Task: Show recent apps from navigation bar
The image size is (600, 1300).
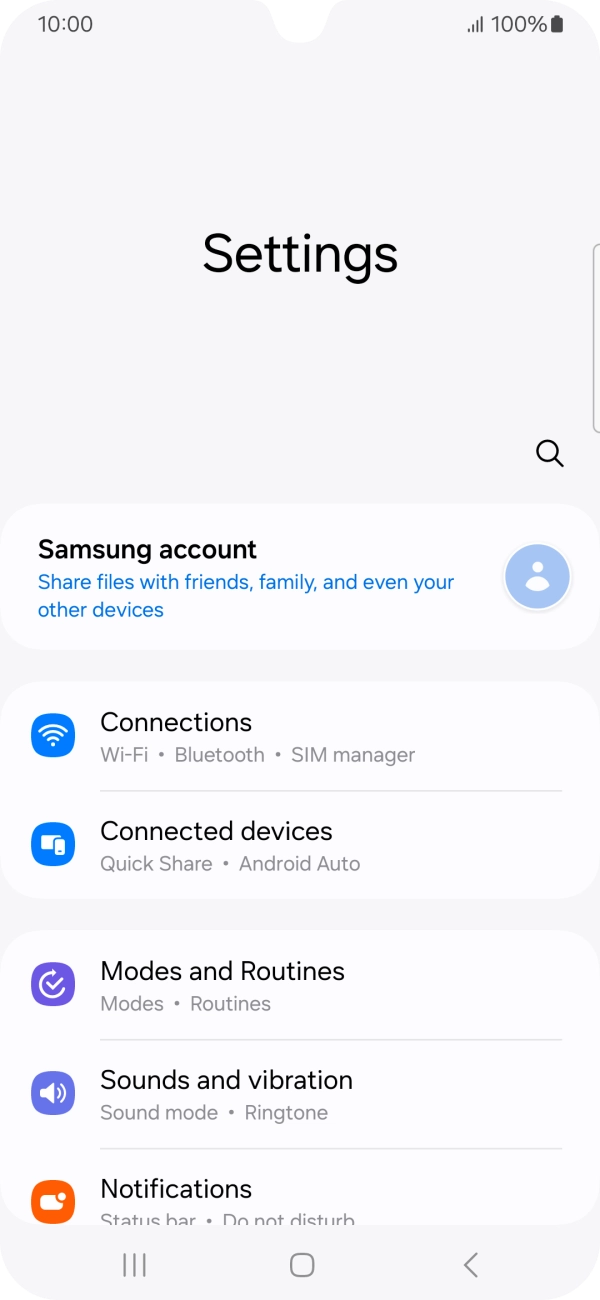Action: point(134,1265)
